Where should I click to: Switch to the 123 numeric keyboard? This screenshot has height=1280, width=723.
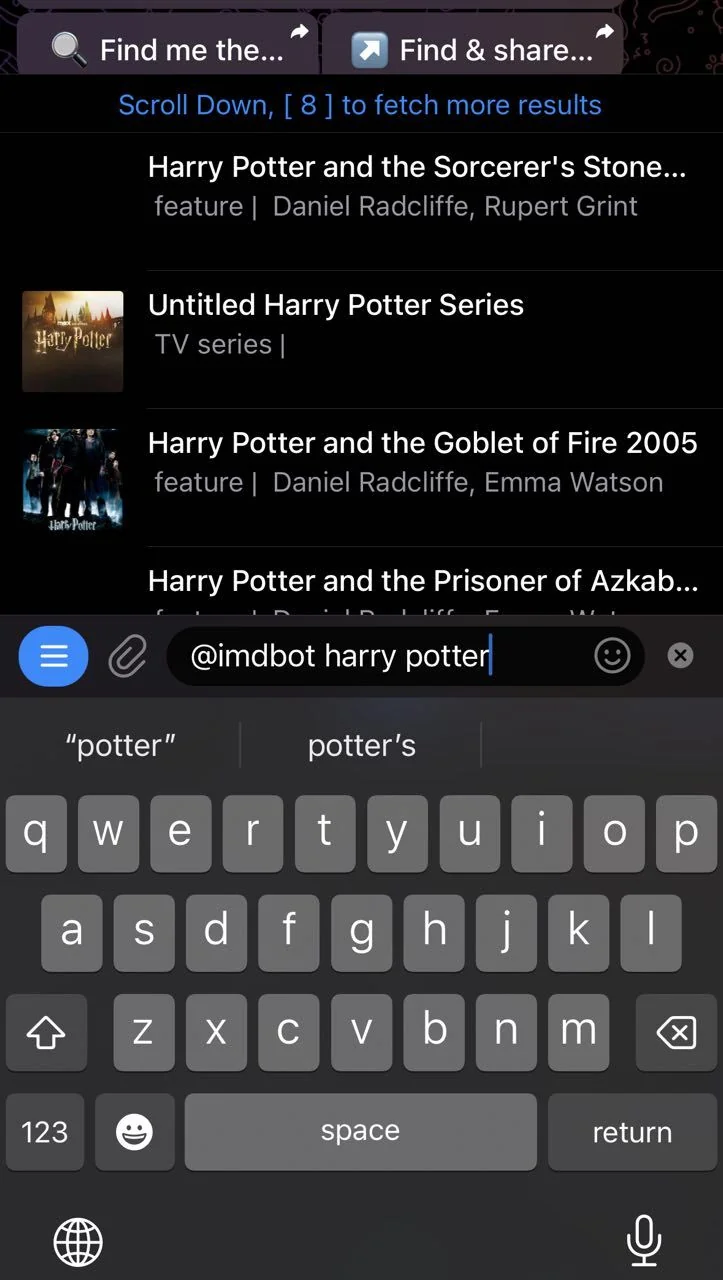click(45, 1132)
